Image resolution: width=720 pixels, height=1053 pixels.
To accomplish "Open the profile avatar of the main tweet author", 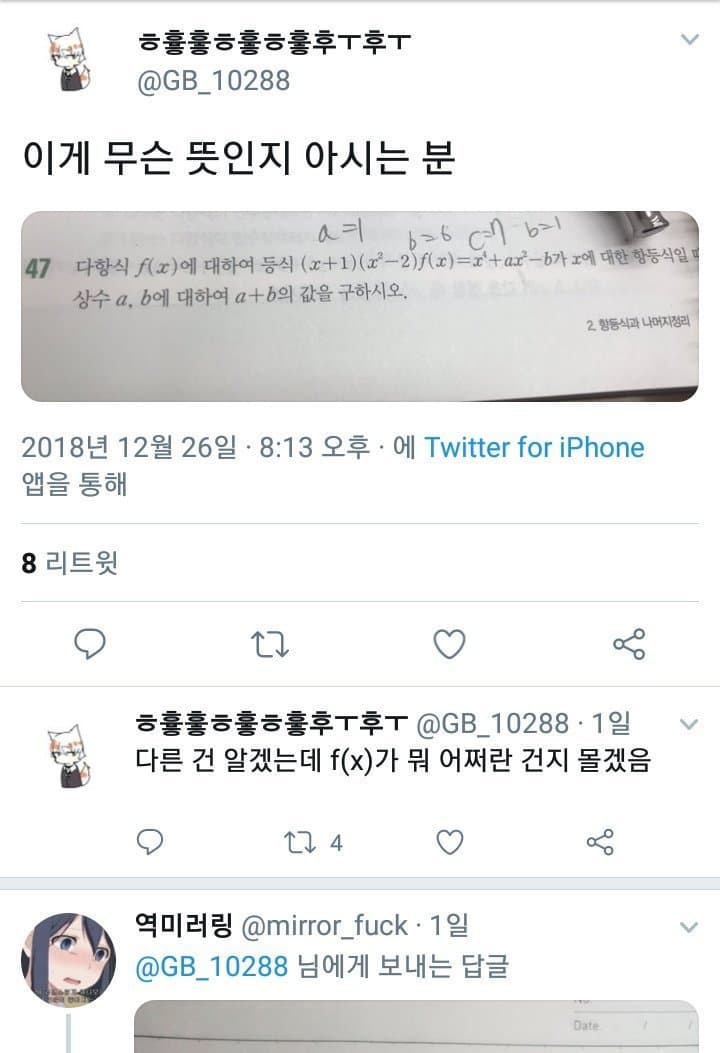I will pos(72,58).
